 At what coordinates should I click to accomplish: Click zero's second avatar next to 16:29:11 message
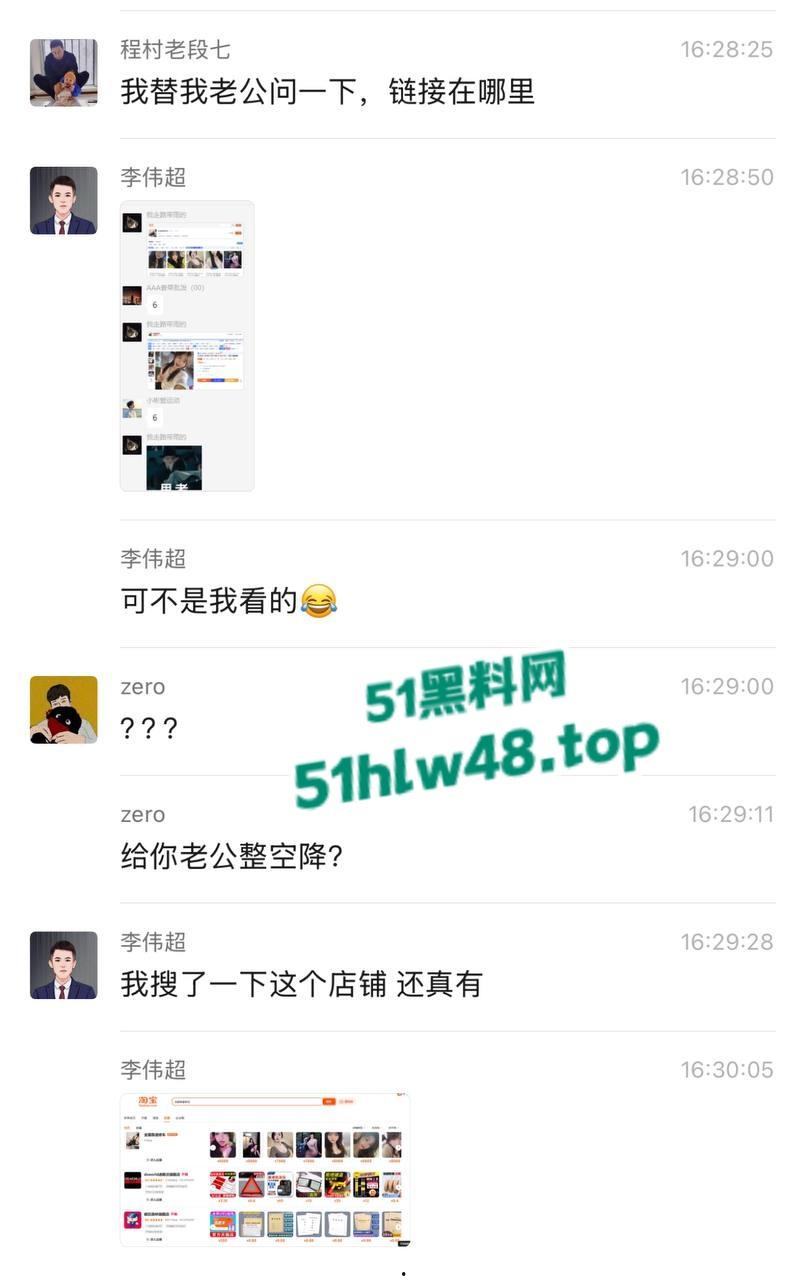(62, 827)
